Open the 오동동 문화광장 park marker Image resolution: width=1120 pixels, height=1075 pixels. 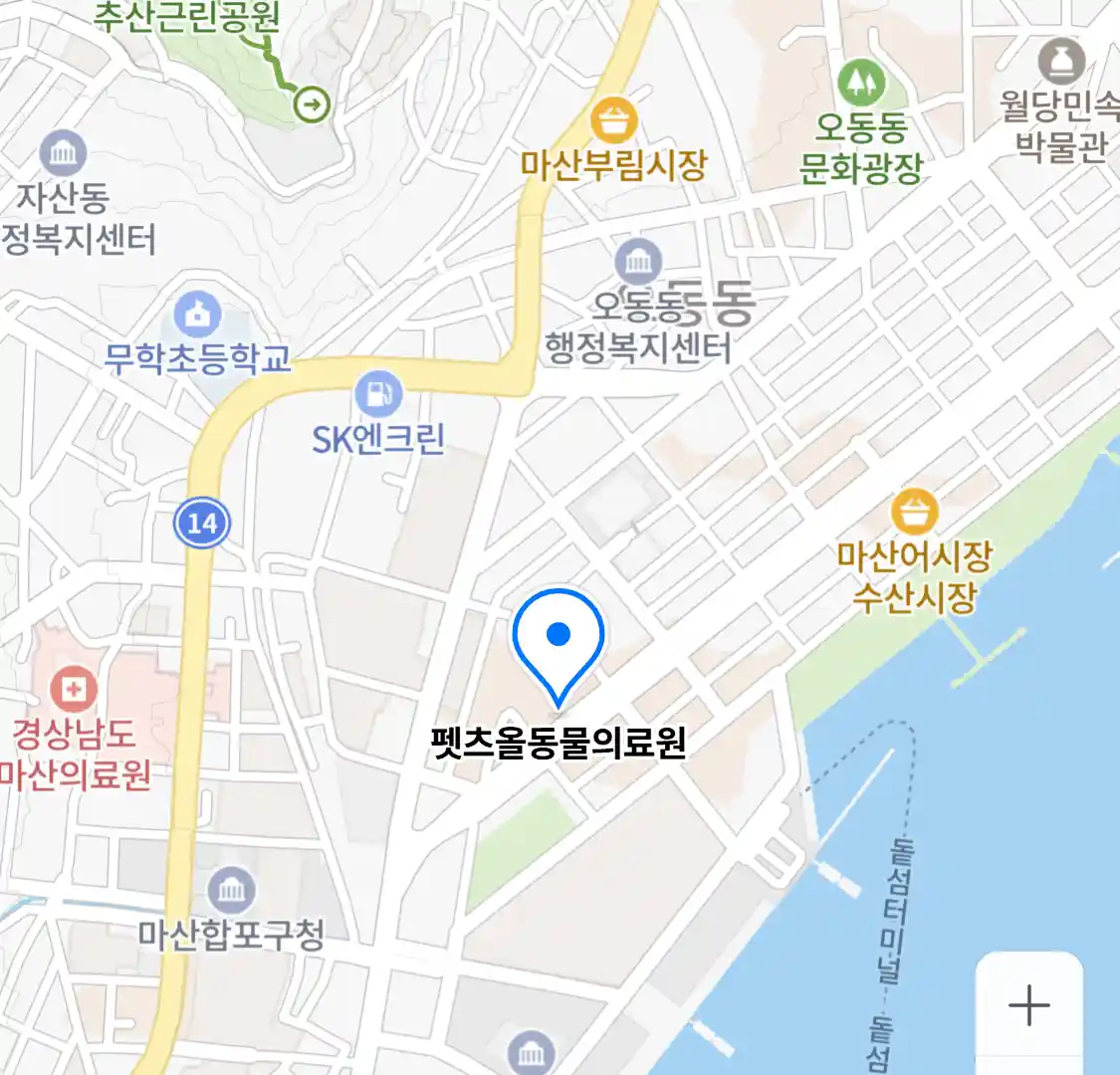pyautogui.click(x=861, y=84)
